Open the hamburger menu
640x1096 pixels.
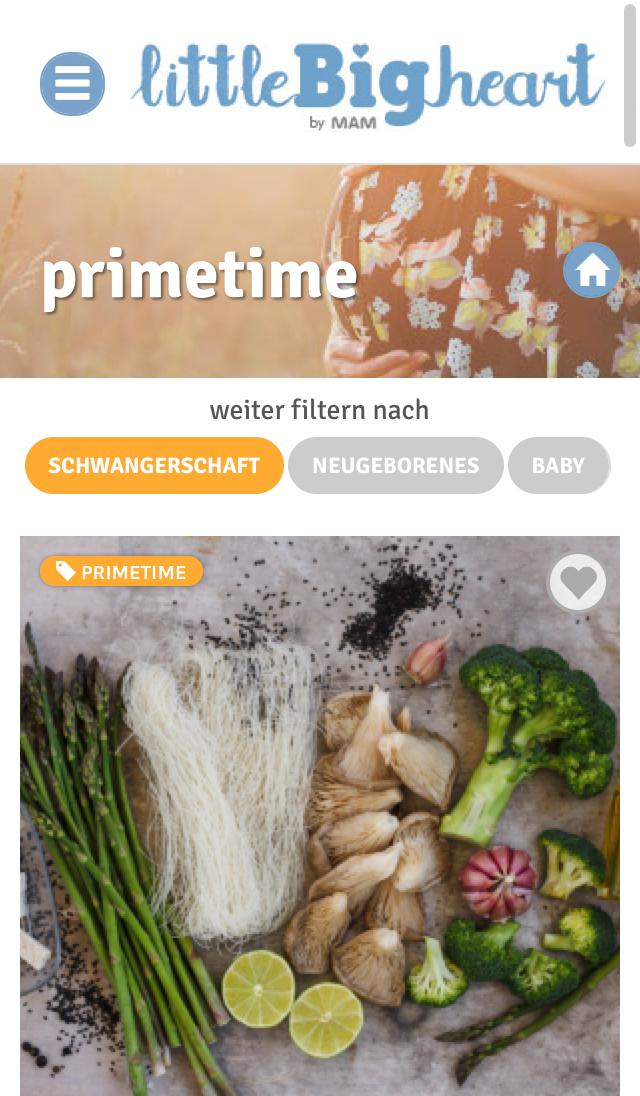72,84
